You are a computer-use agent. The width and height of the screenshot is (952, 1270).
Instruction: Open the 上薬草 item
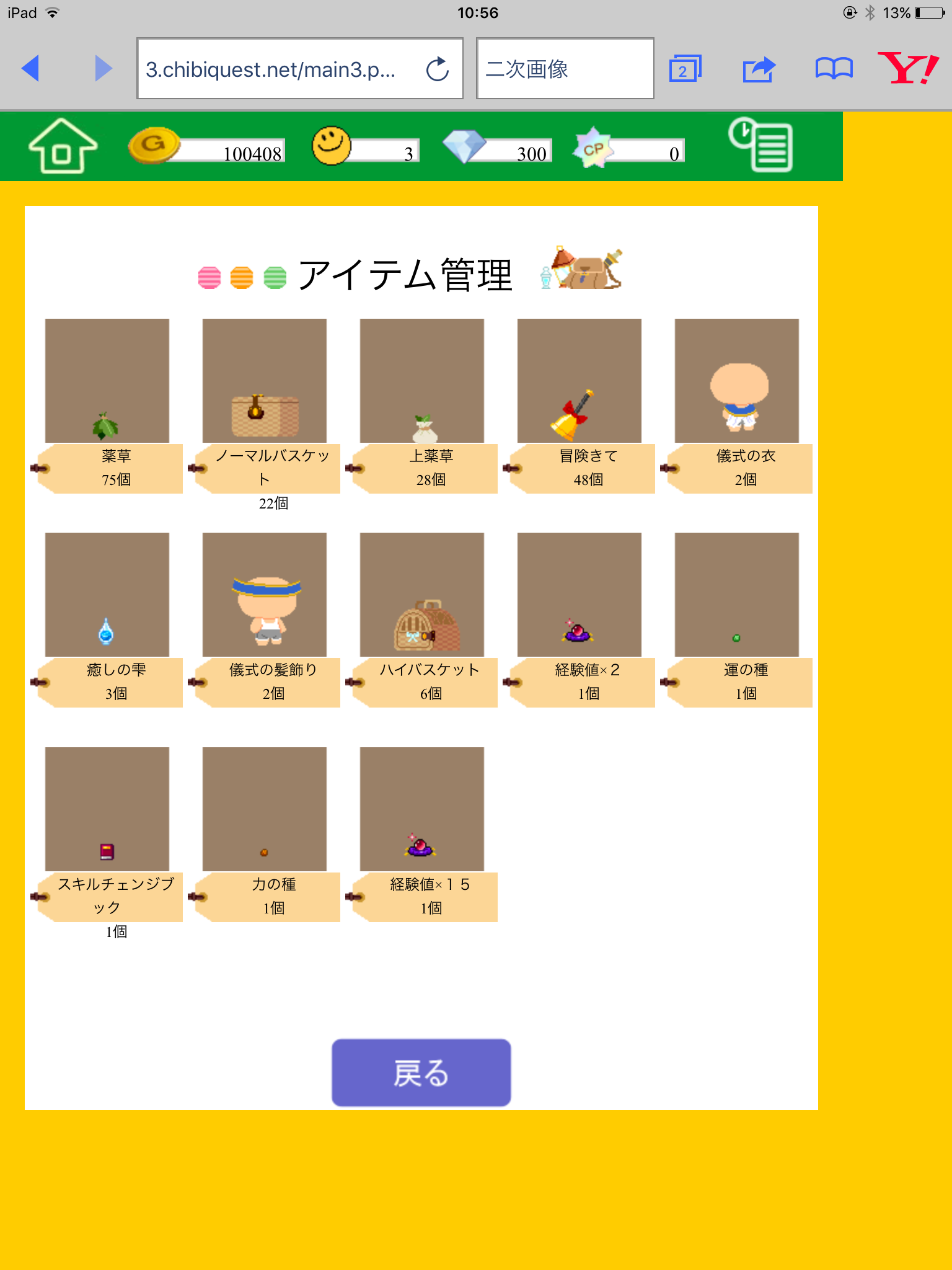[x=422, y=381]
